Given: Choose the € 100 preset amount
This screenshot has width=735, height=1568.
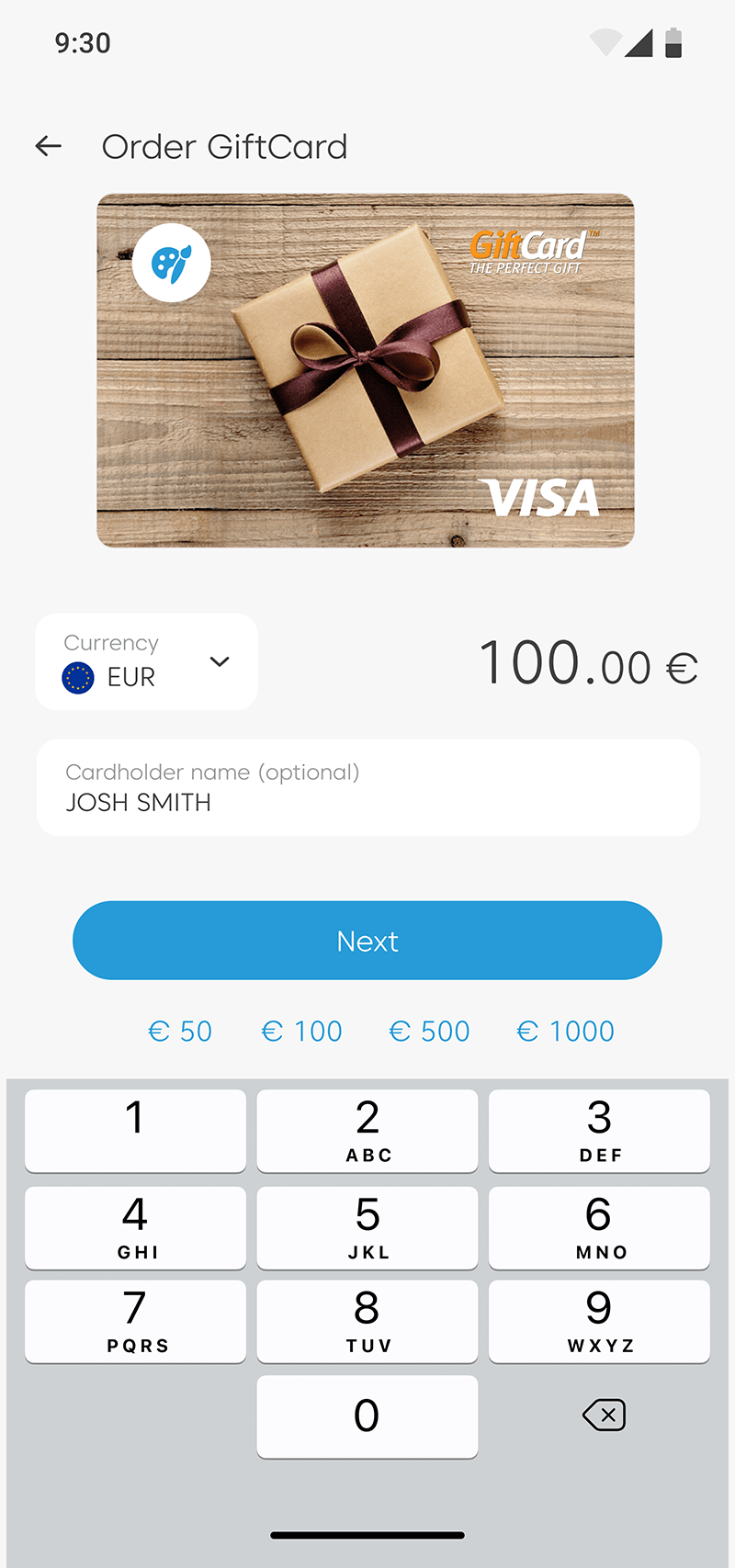Looking at the screenshot, I should (x=301, y=1032).
